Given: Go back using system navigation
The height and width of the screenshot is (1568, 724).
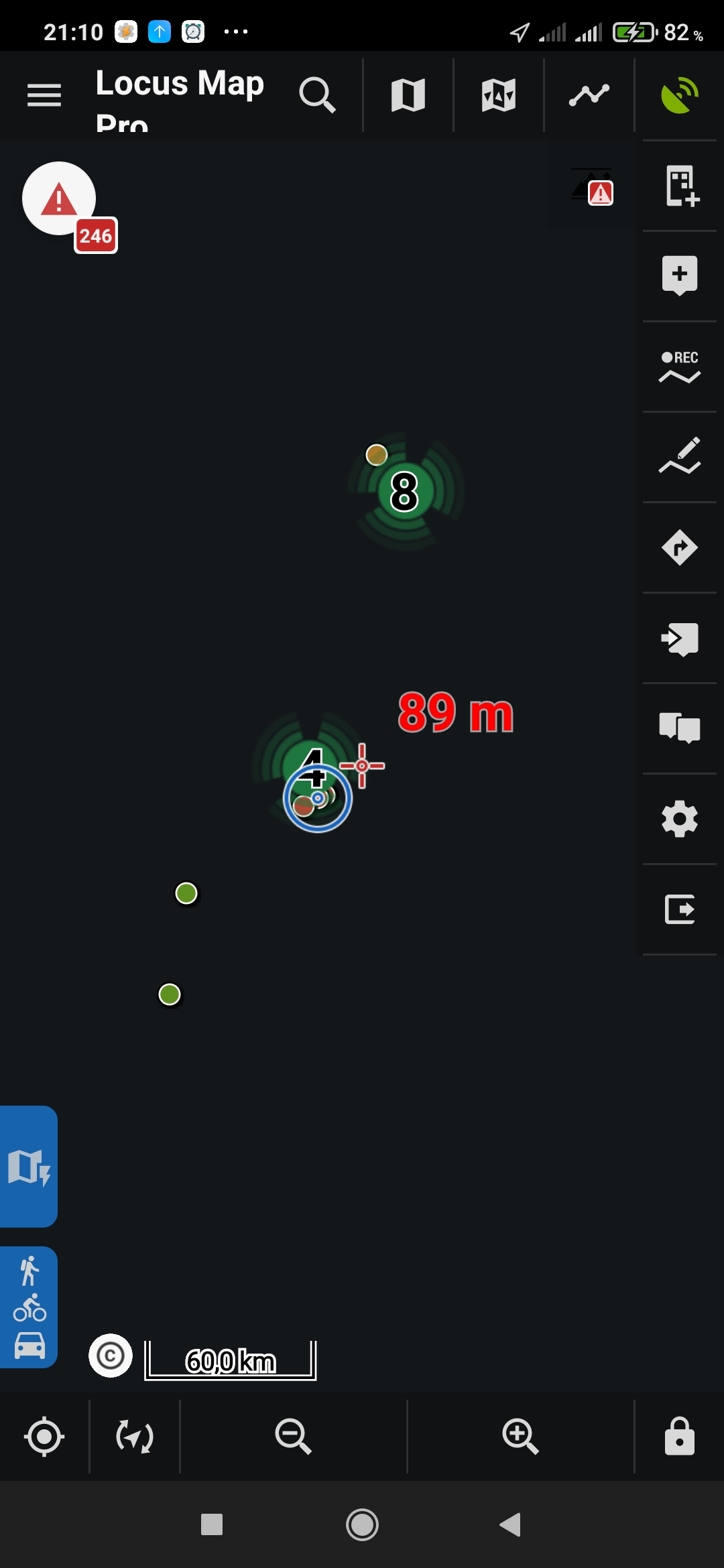Looking at the screenshot, I should click(x=511, y=1525).
